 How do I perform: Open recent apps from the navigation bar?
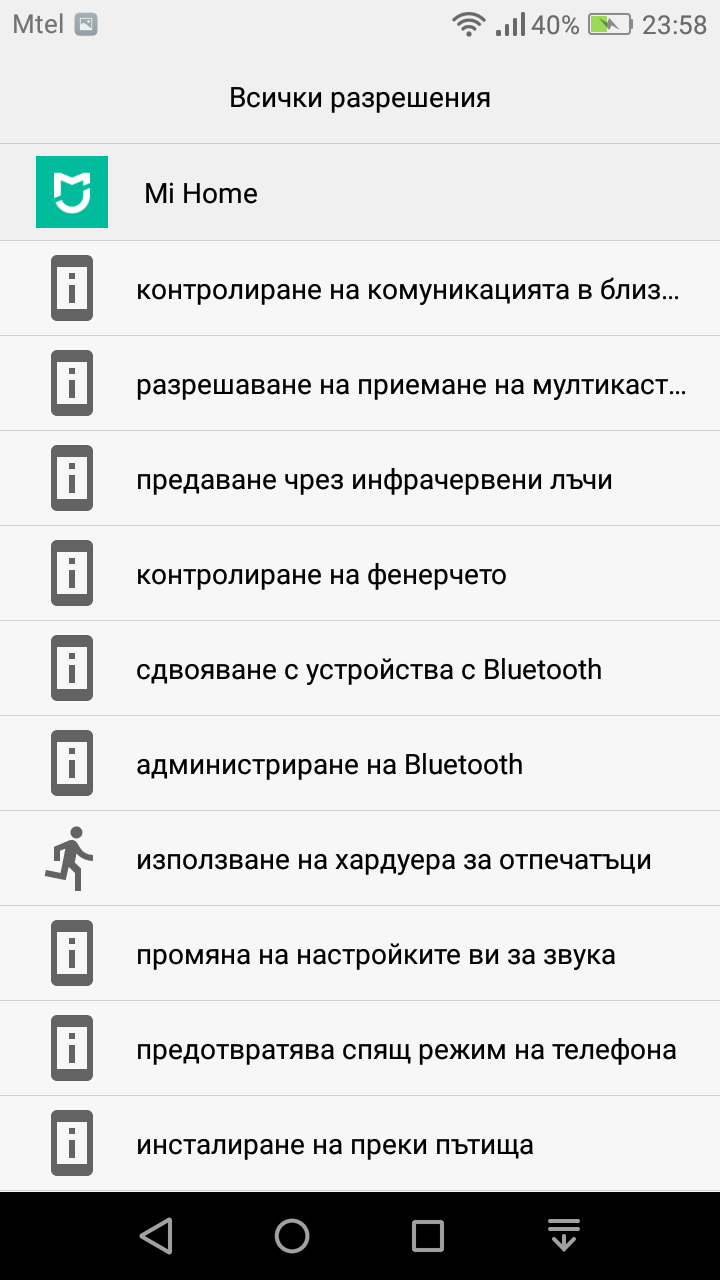(428, 1236)
